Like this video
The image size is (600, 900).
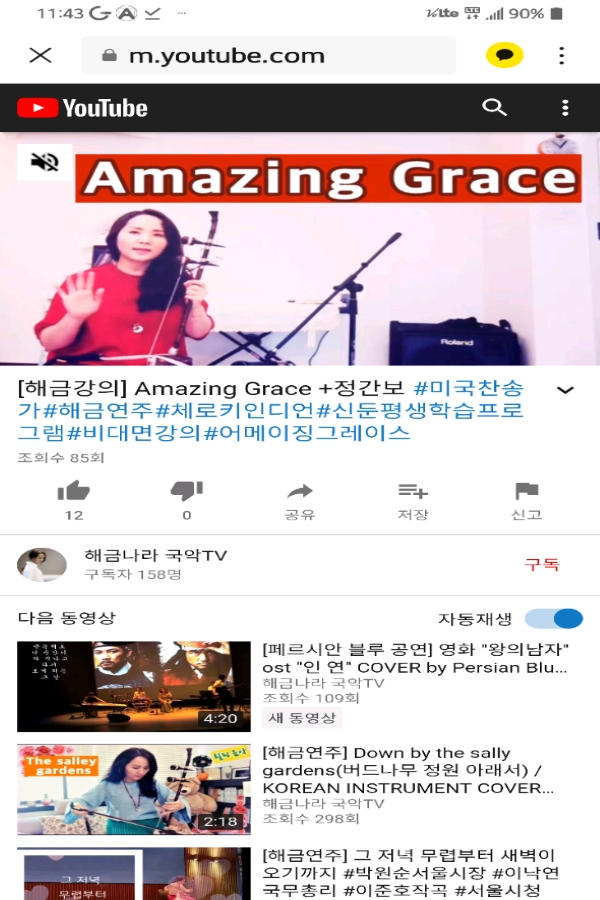[74, 491]
